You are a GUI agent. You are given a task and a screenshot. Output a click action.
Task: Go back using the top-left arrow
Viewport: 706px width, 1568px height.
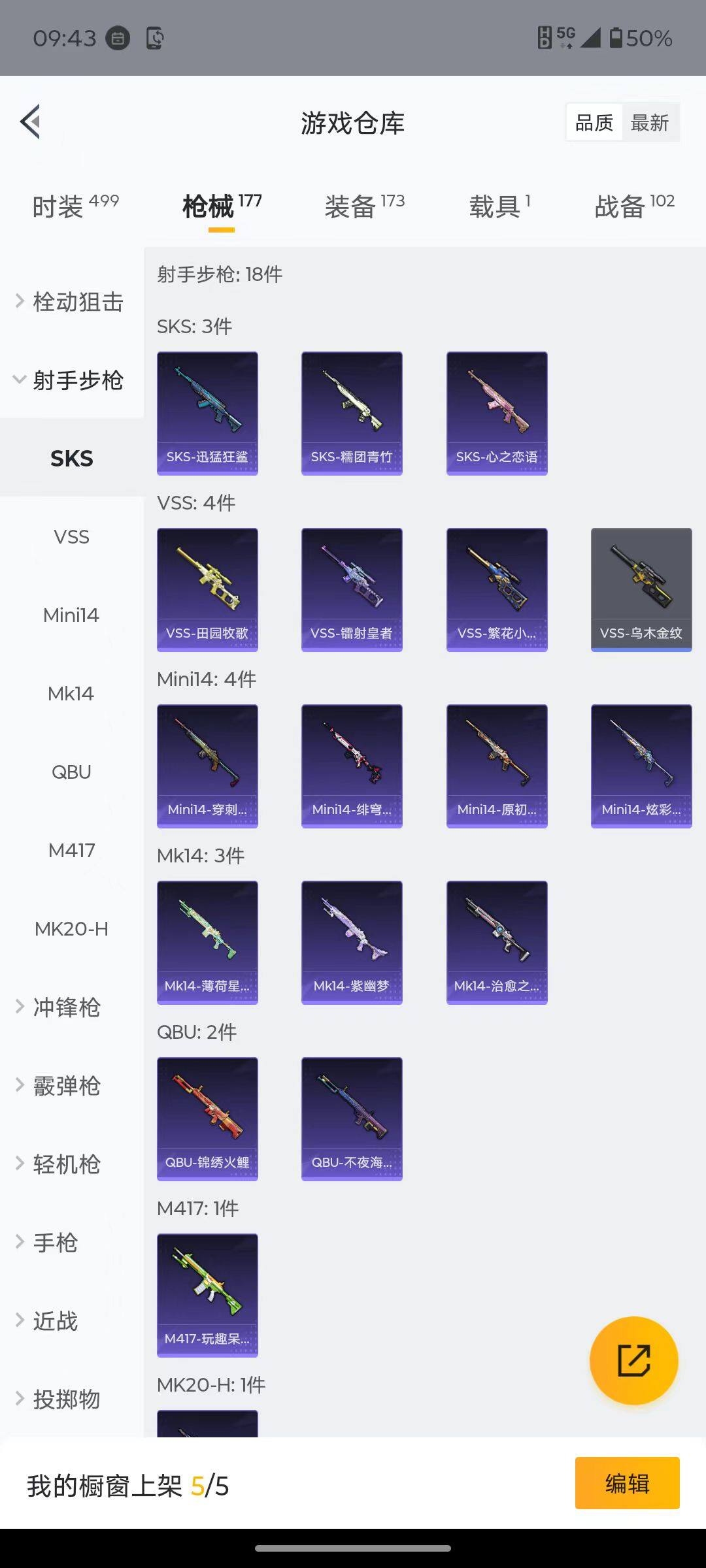31,122
